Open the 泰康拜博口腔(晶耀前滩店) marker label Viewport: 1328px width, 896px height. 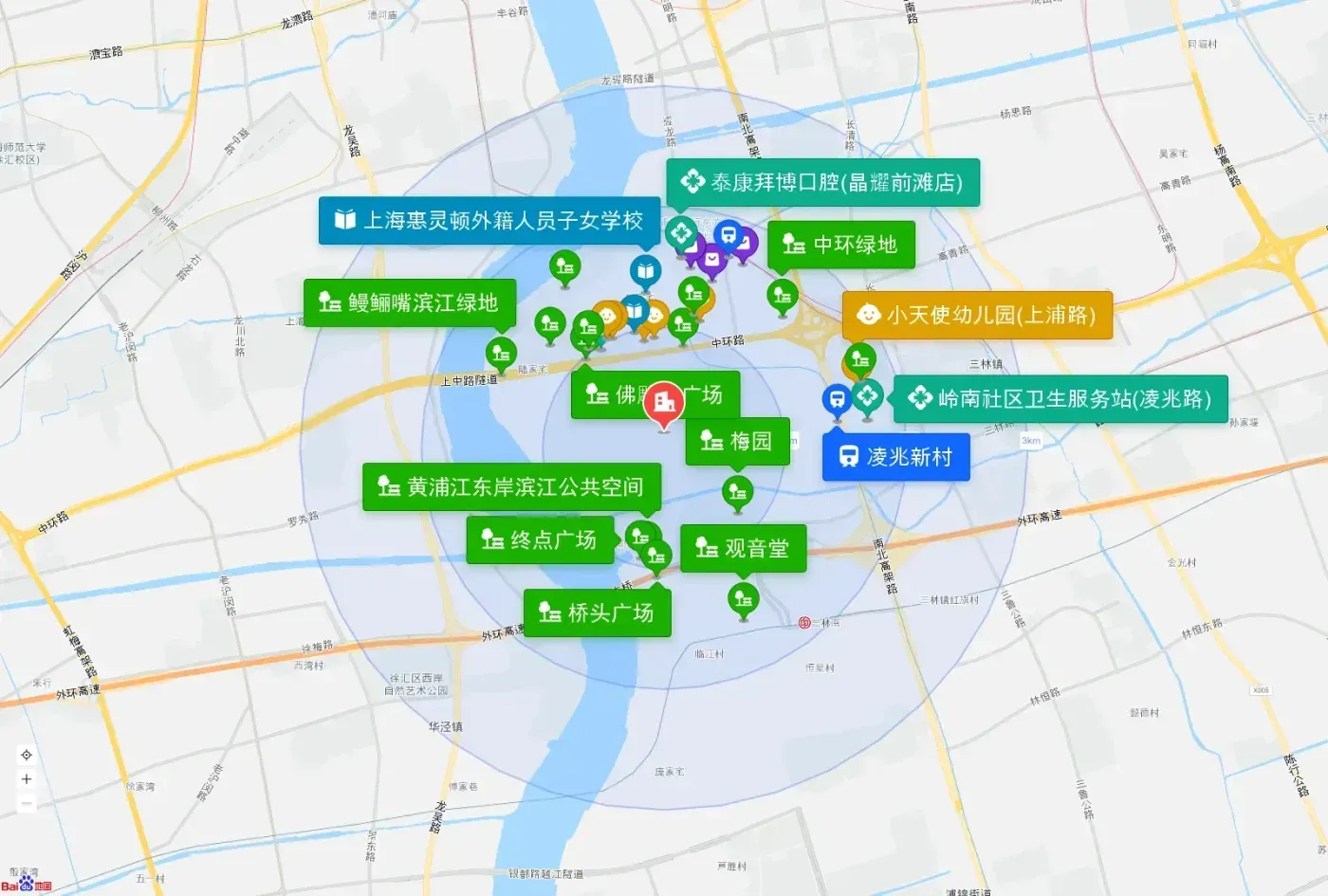(x=823, y=182)
